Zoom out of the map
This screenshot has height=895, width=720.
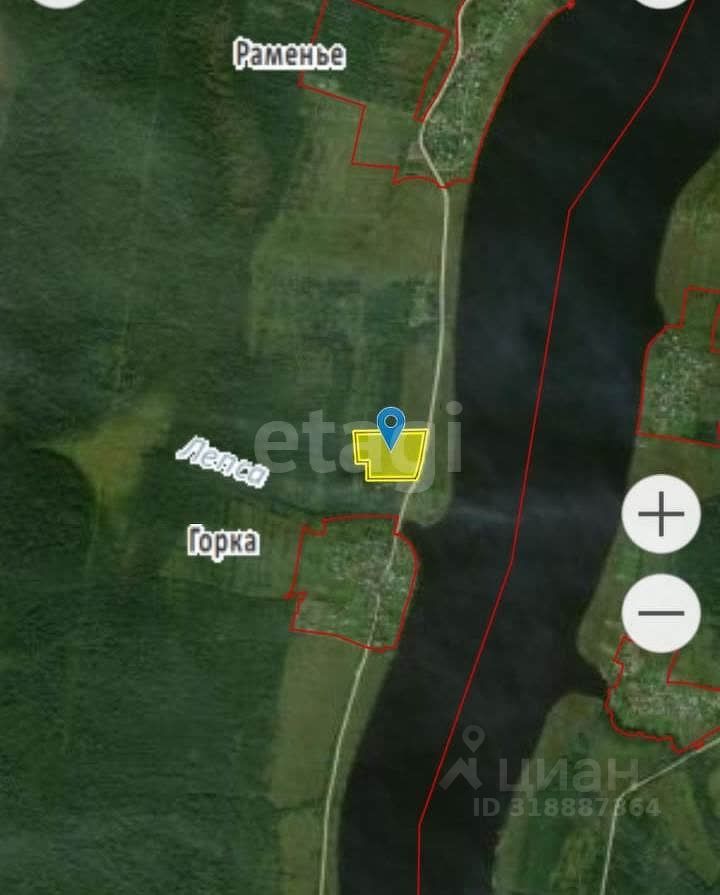tap(661, 613)
